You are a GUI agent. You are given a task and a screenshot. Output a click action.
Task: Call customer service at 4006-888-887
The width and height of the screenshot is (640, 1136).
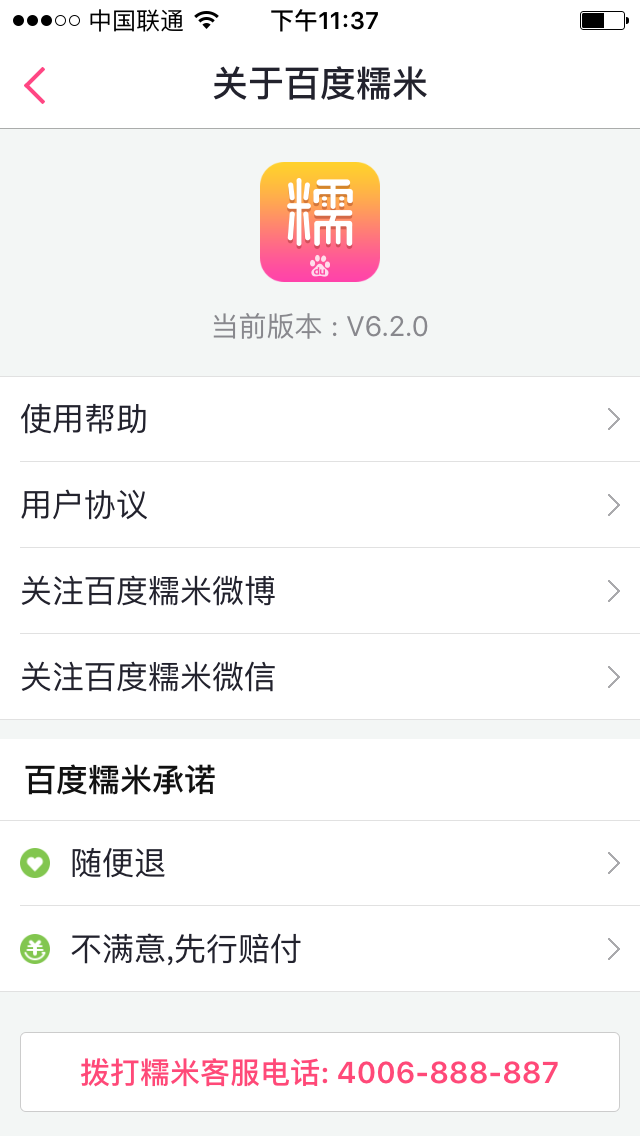click(320, 1073)
